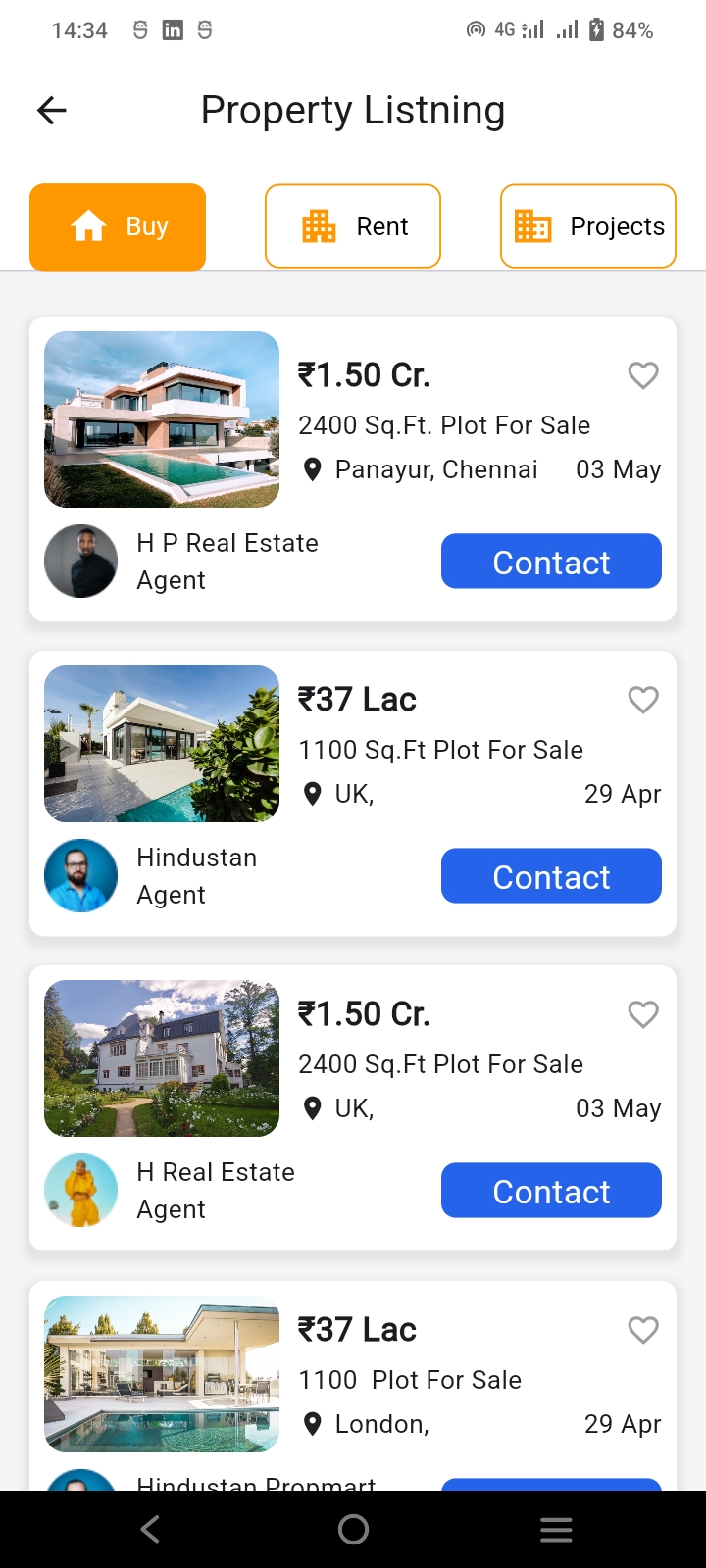Screen dimensions: 706x1568
Task: Click the back arrow at top left
Action: [51, 110]
